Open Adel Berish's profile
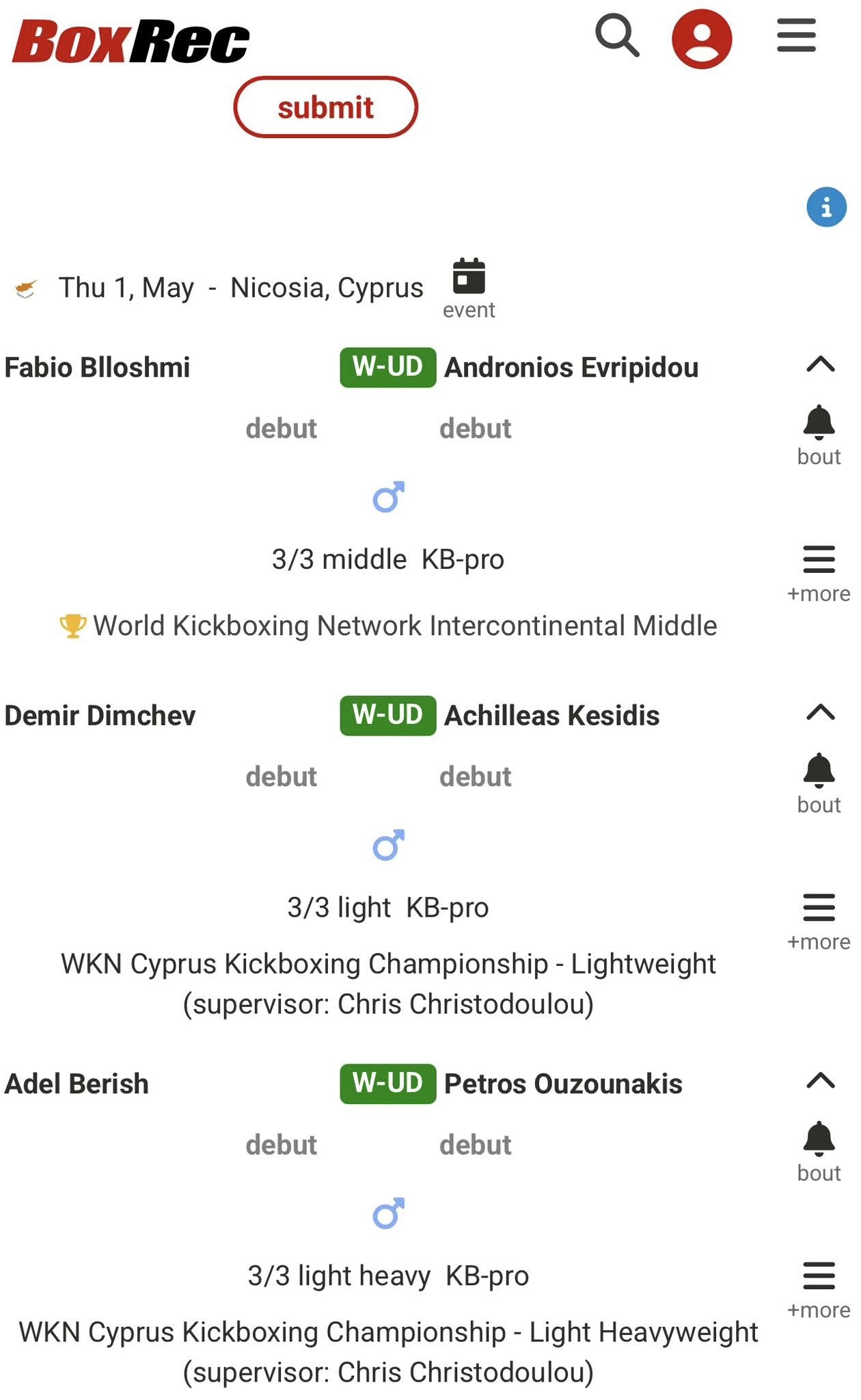861x1400 pixels. point(77,1084)
